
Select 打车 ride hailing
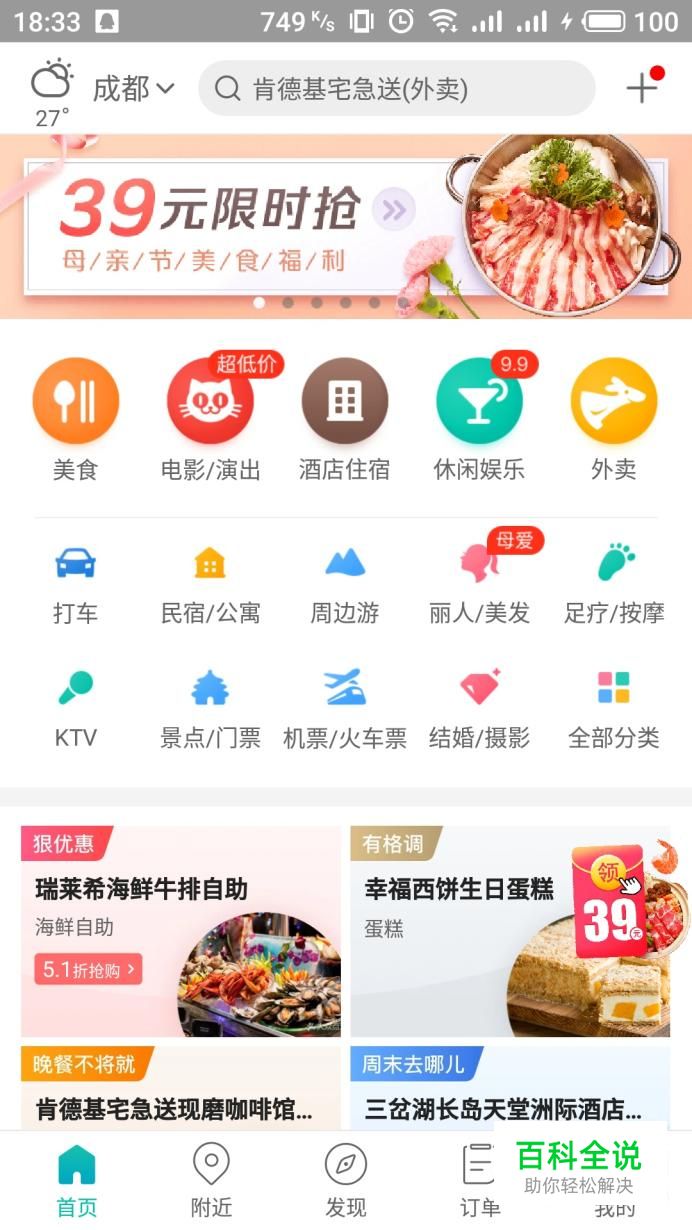75,583
